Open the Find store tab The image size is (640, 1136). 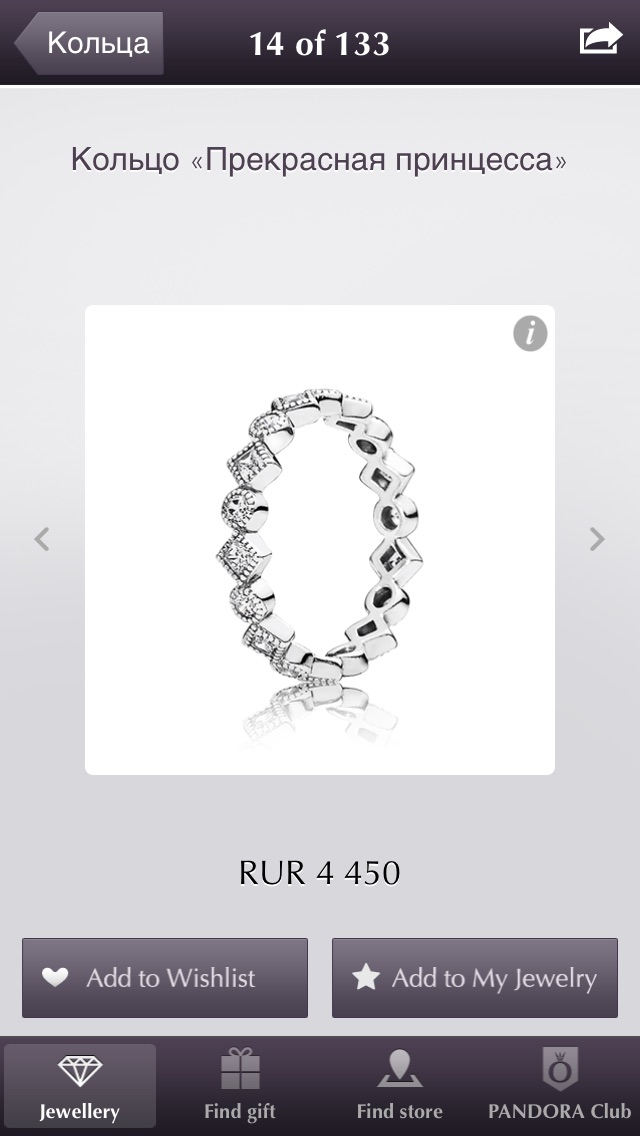pyautogui.click(x=399, y=1085)
